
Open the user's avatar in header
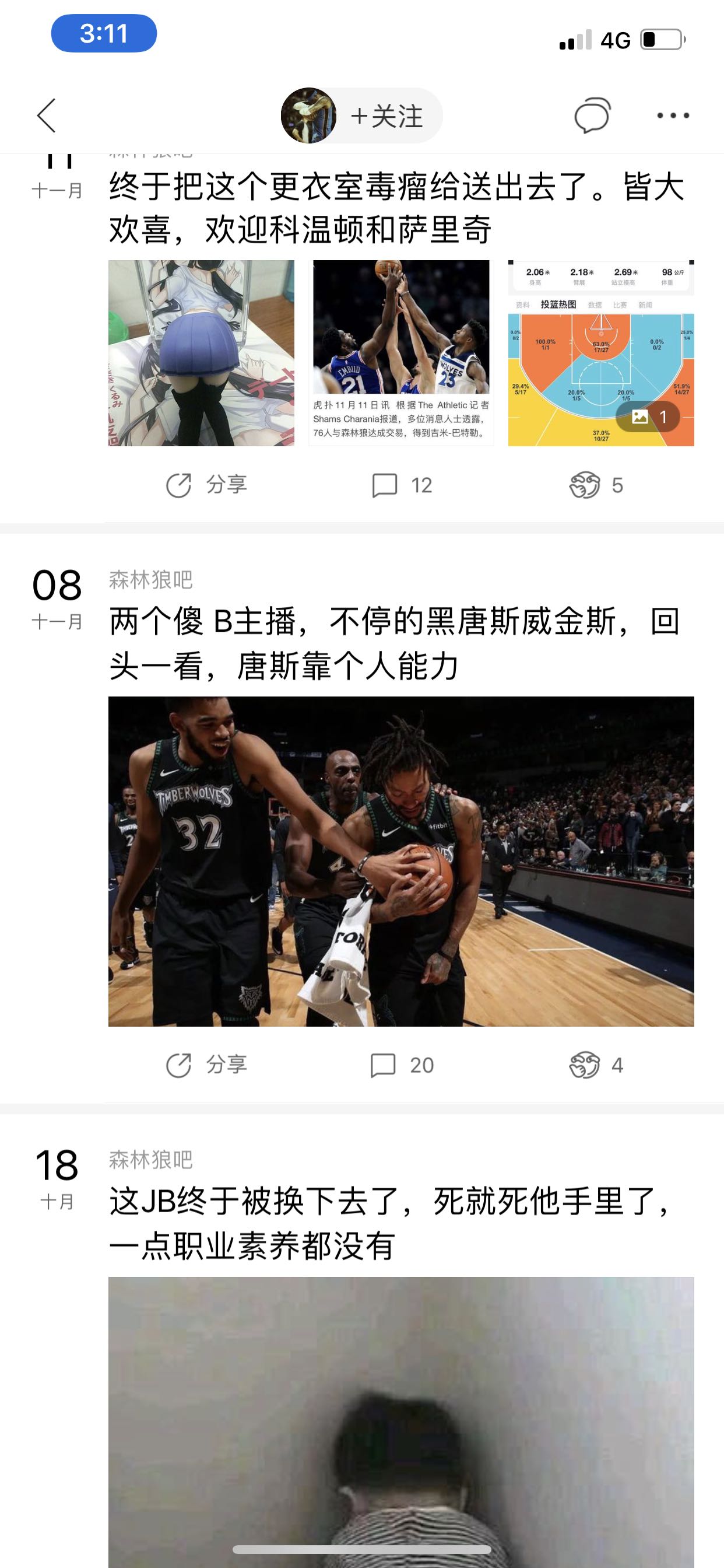tap(308, 116)
